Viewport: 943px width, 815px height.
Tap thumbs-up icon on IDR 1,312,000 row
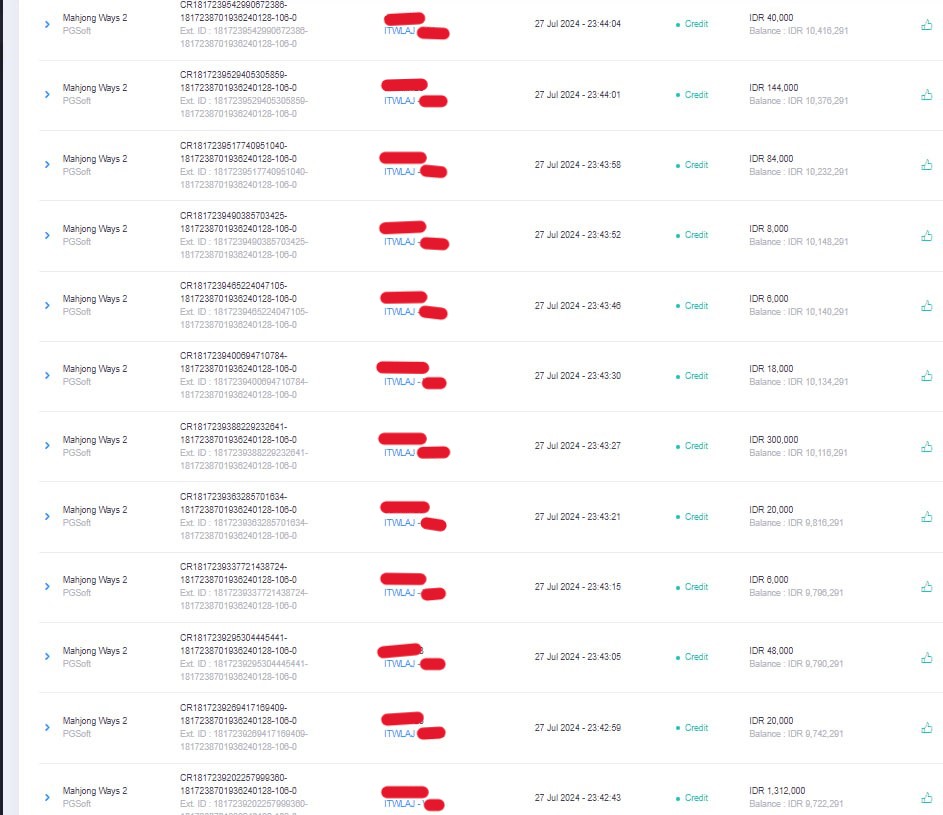click(x=926, y=798)
